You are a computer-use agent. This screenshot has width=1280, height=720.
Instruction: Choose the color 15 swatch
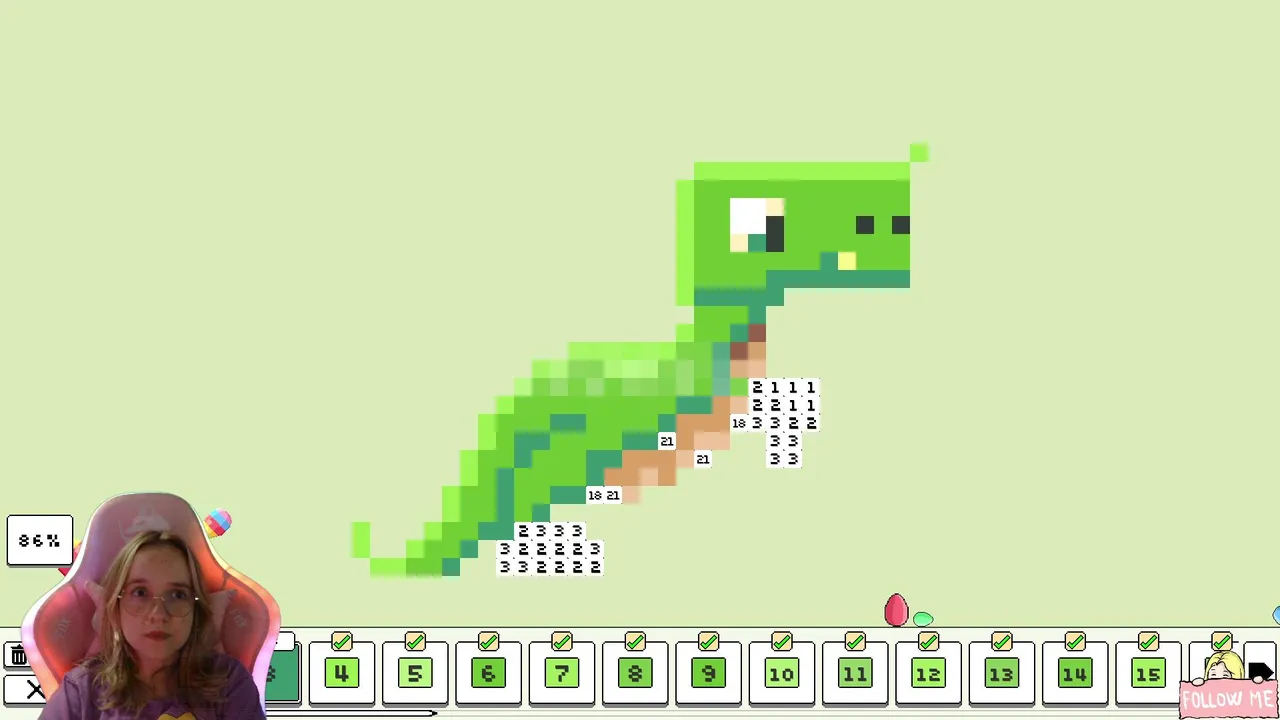[1148, 674]
